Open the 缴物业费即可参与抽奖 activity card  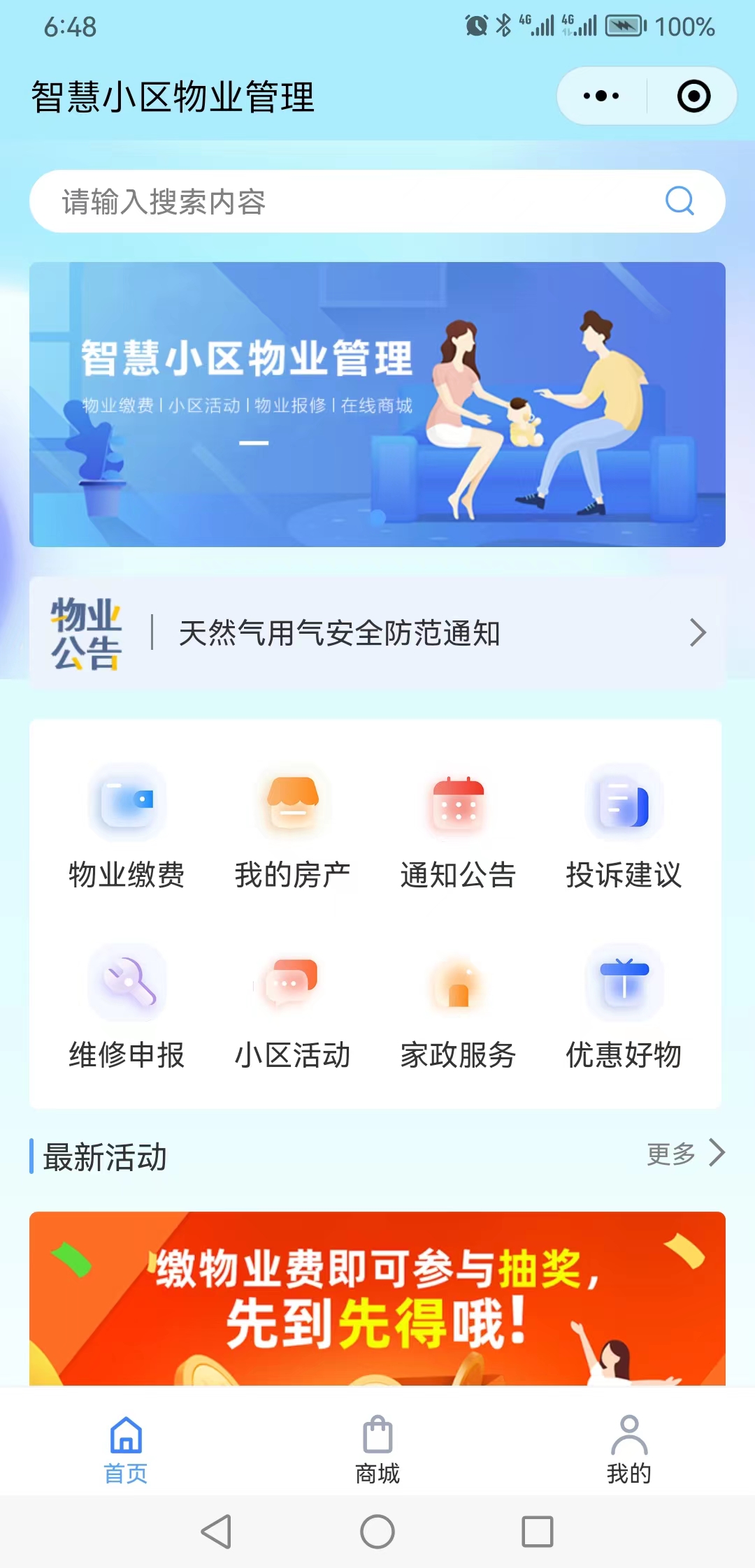point(377,1298)
